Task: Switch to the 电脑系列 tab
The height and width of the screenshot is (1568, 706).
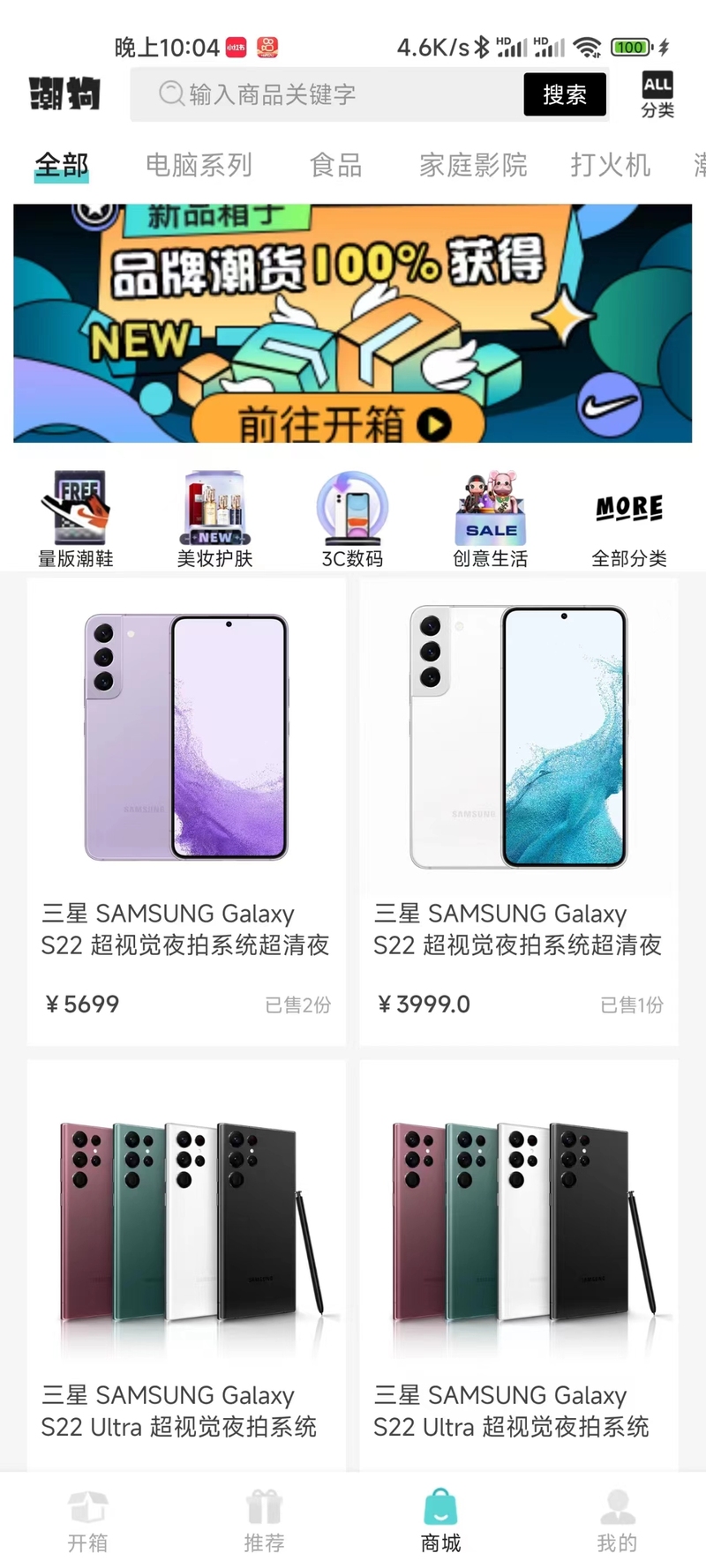Action: tap(199, 165)
